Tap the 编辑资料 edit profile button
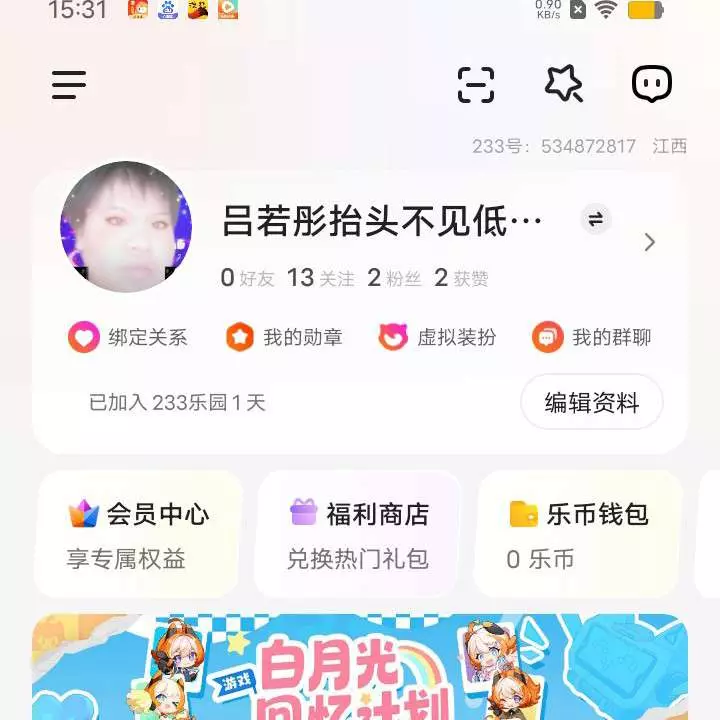The image size is (720, 720). pyautogui.click(x=591, y=403)
